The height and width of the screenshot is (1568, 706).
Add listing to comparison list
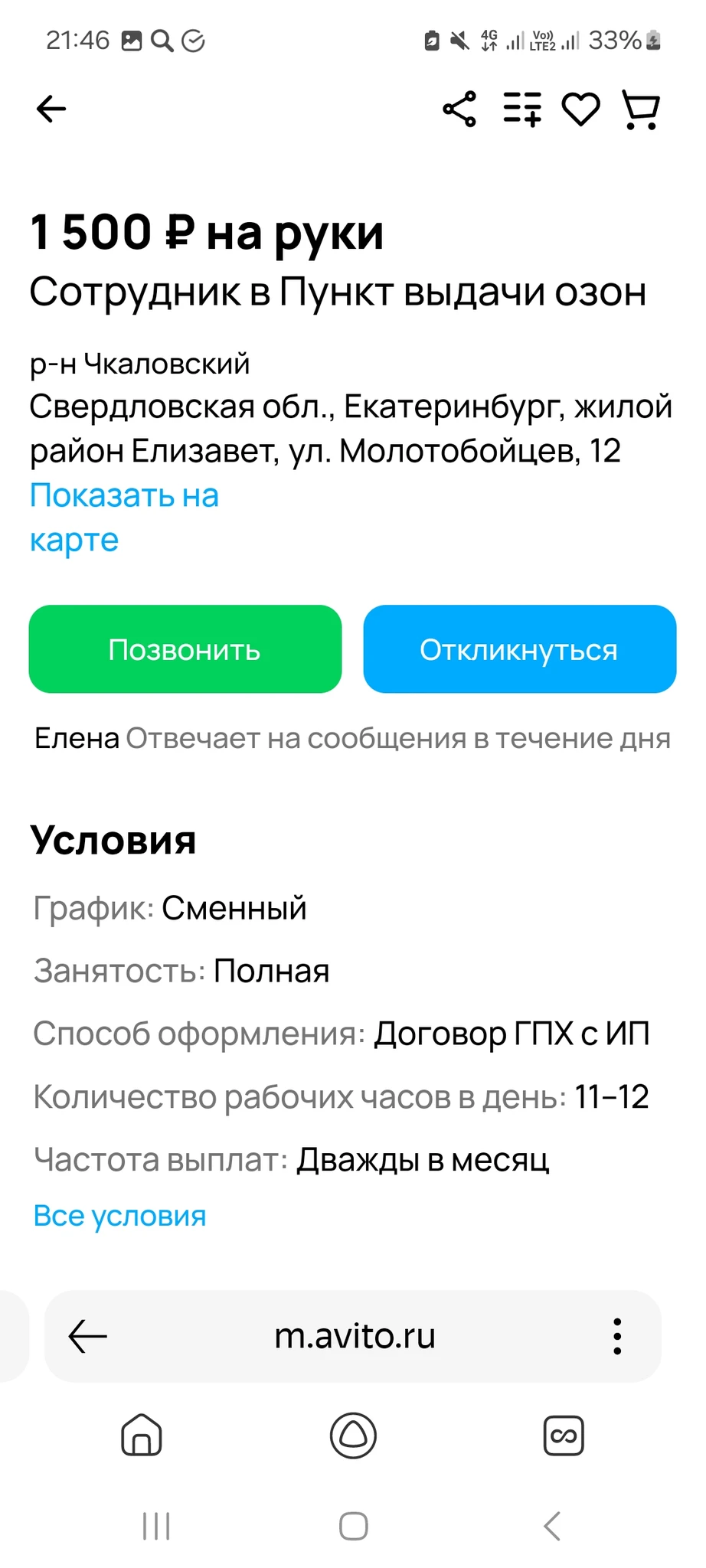pyautogui.click(x=522, y=109)
